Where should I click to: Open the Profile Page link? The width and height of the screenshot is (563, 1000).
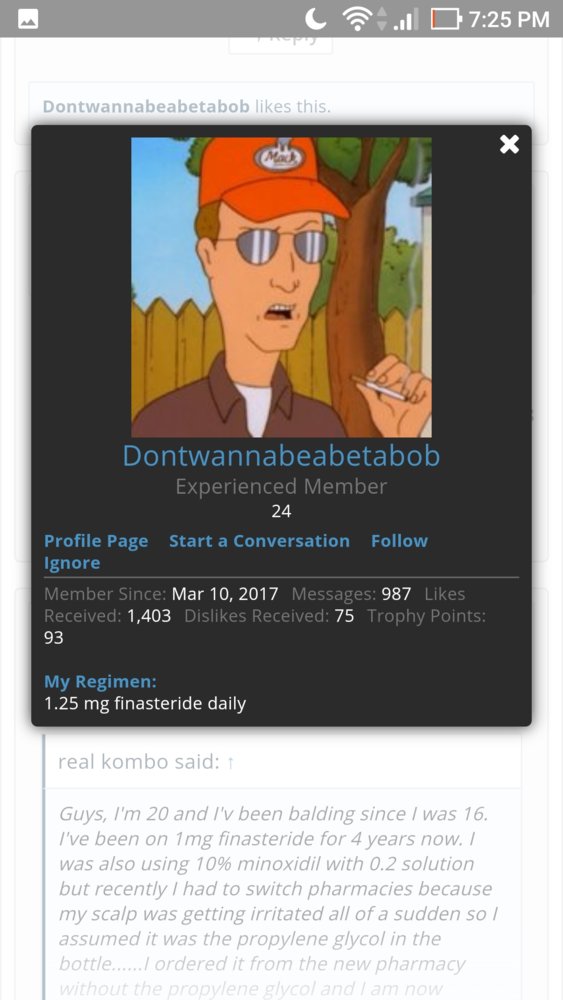tap(96, 541)
